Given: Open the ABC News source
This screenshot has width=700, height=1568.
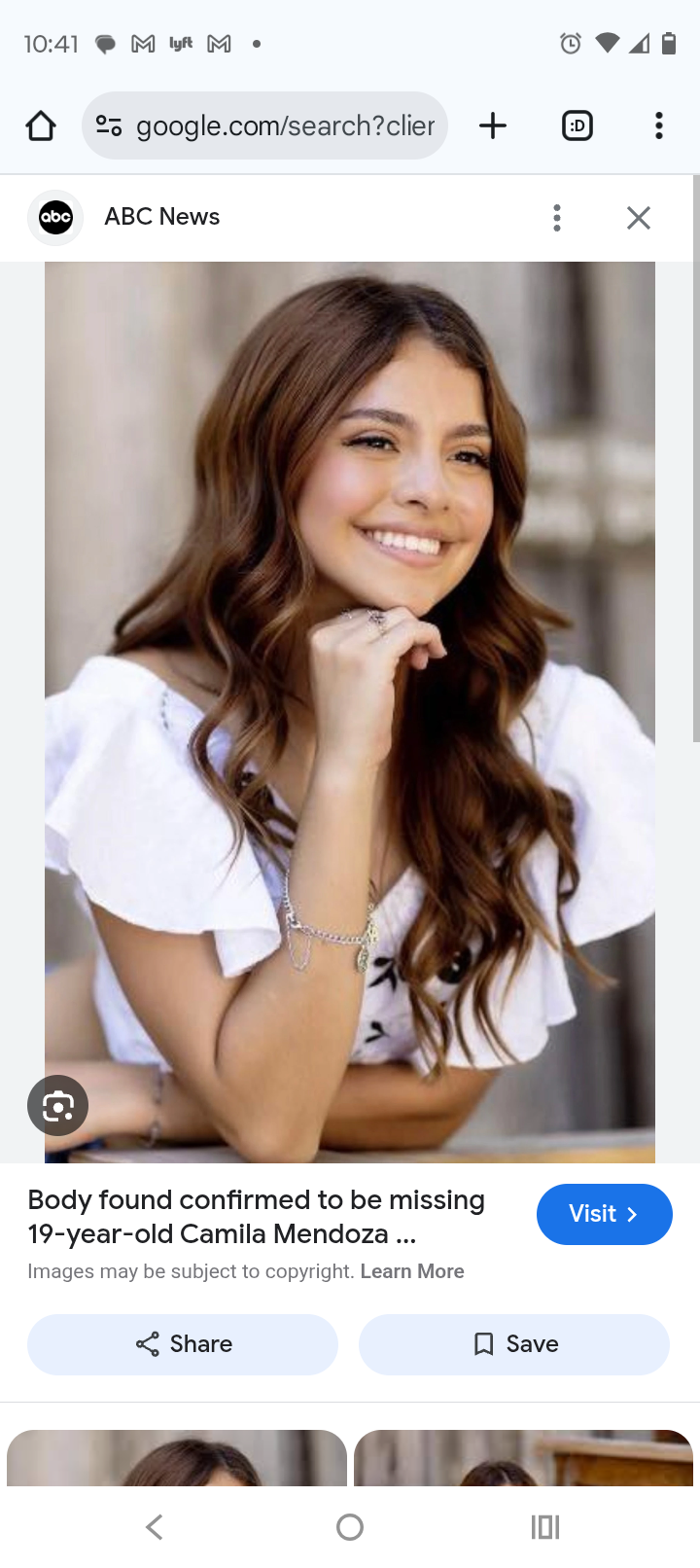Looking at the screenshot, I should click(161, 217).
